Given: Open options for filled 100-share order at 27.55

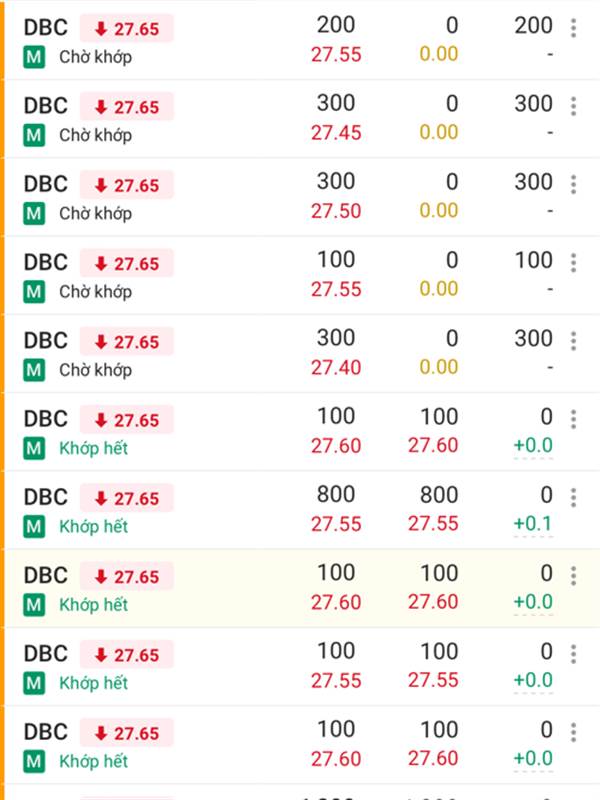Looking at the screenshot, I should point(573,654).
